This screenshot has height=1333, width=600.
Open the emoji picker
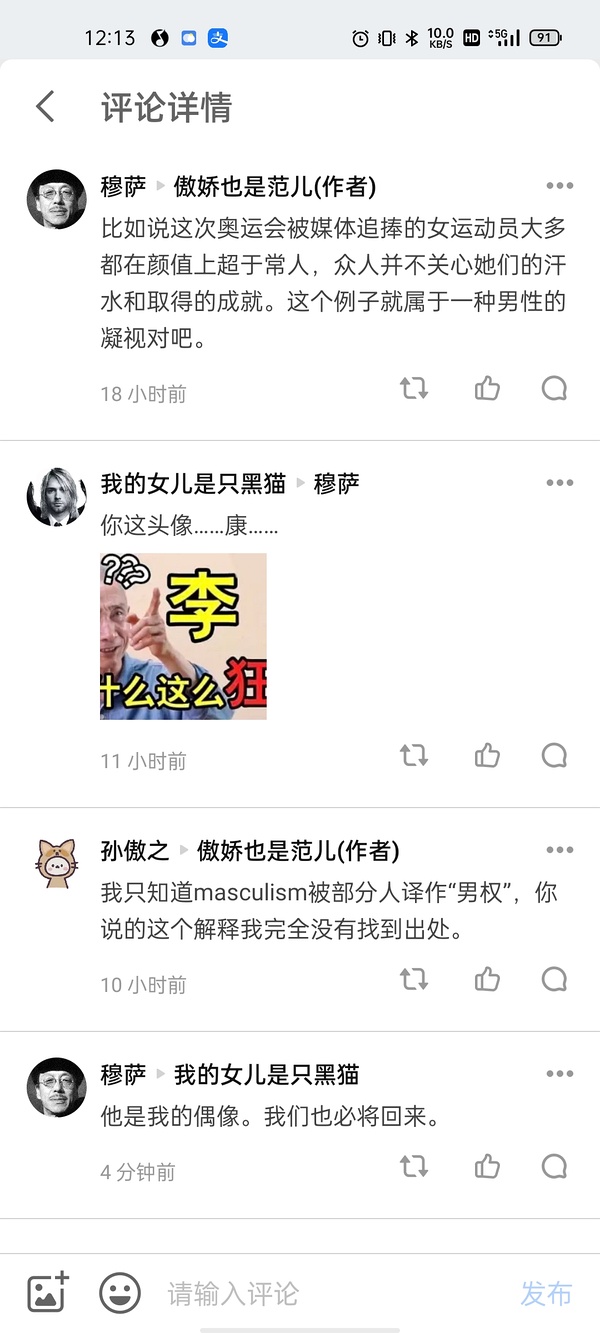[x=119, y=1293]
